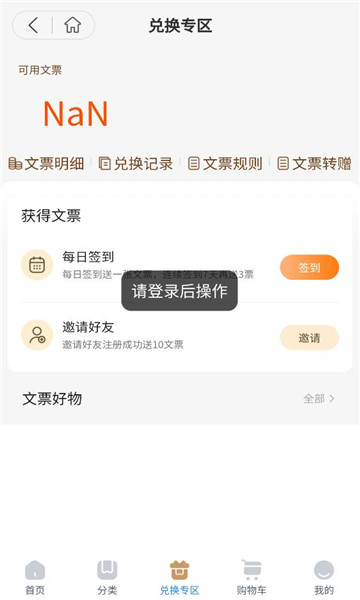Open 文票转赠 transfer option
360x600 pixels.
pos(314,164)
